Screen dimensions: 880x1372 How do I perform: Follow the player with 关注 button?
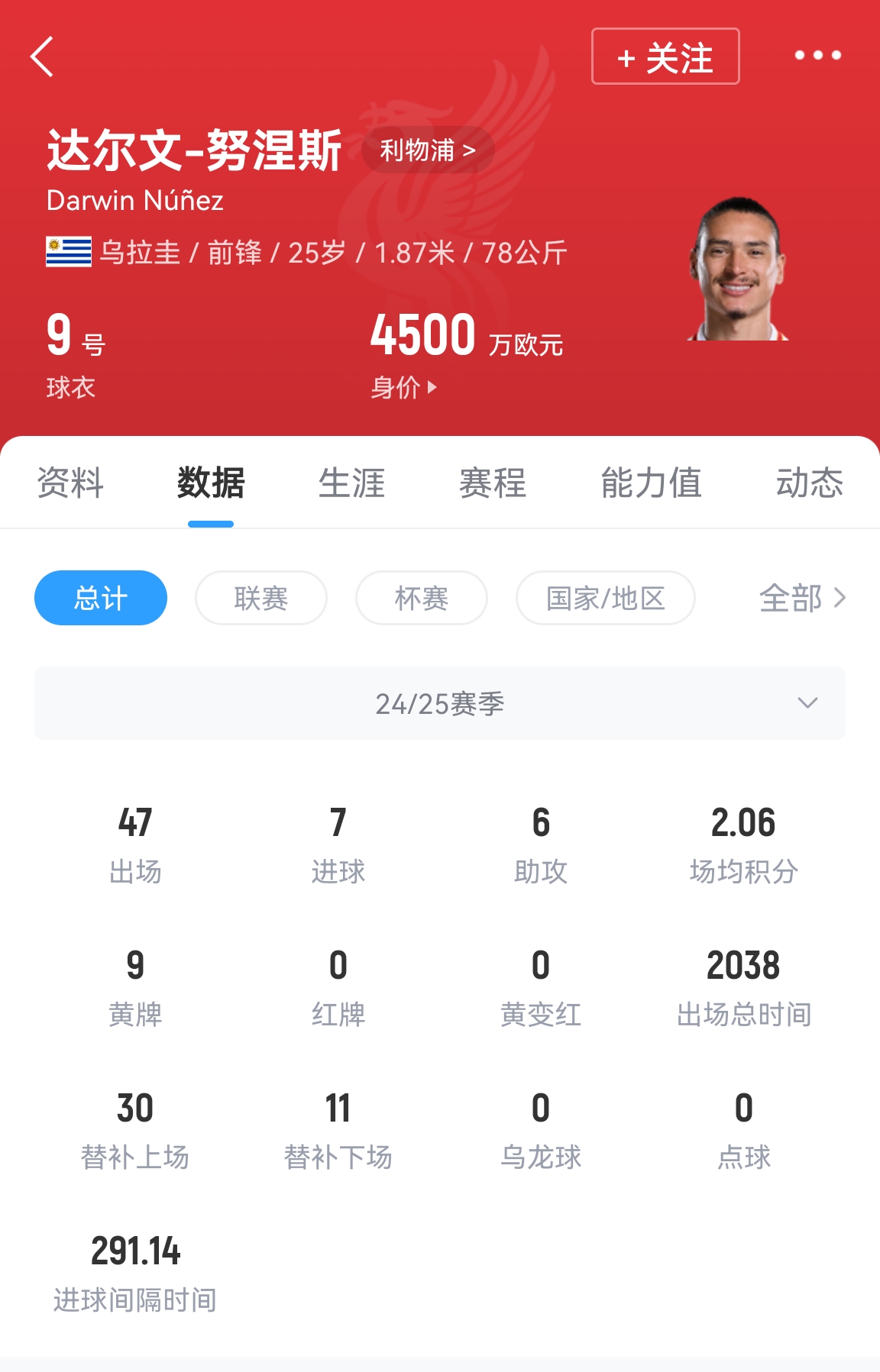(665, 56)
